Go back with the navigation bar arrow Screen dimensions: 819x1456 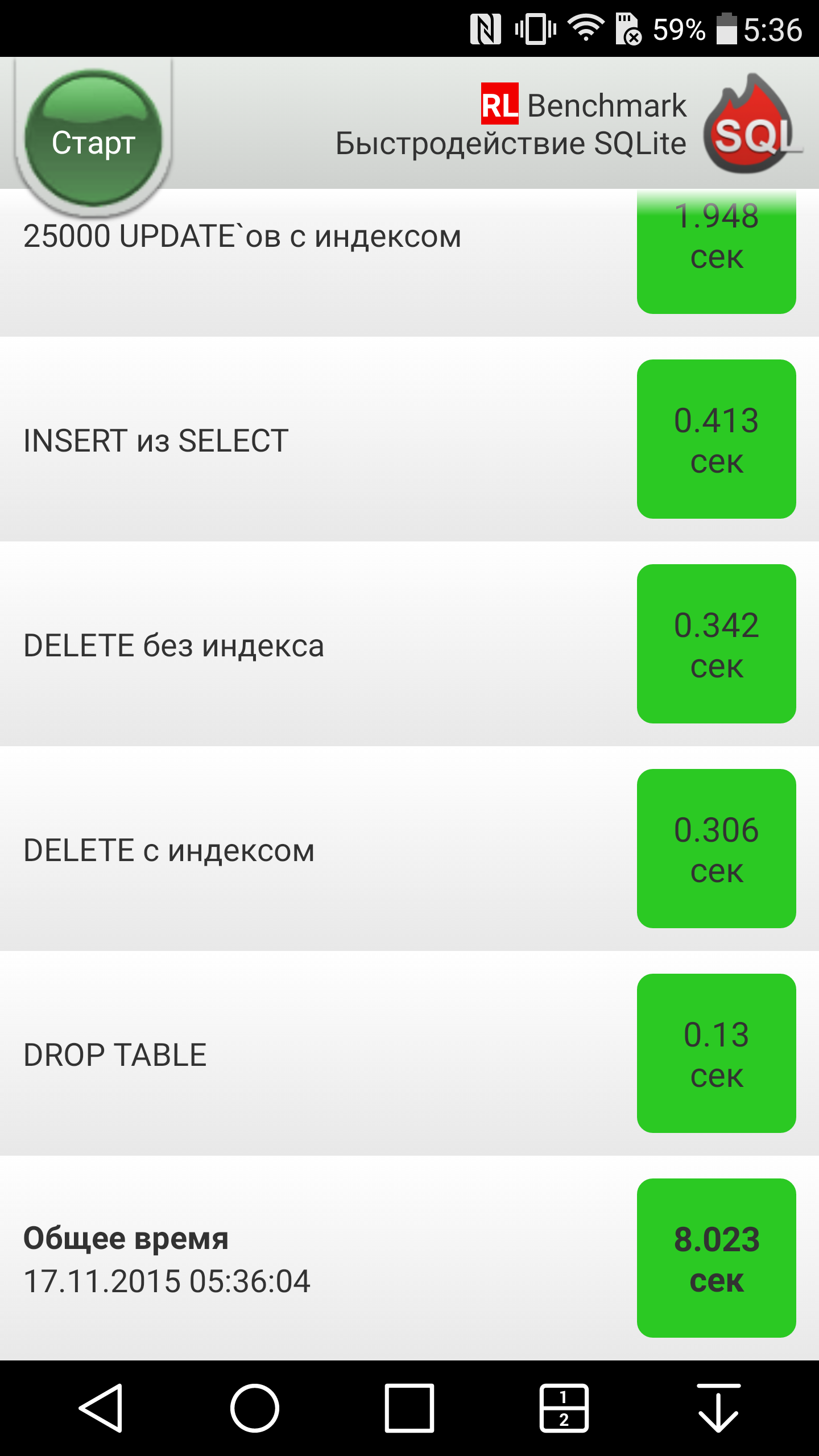point(101,1408)
